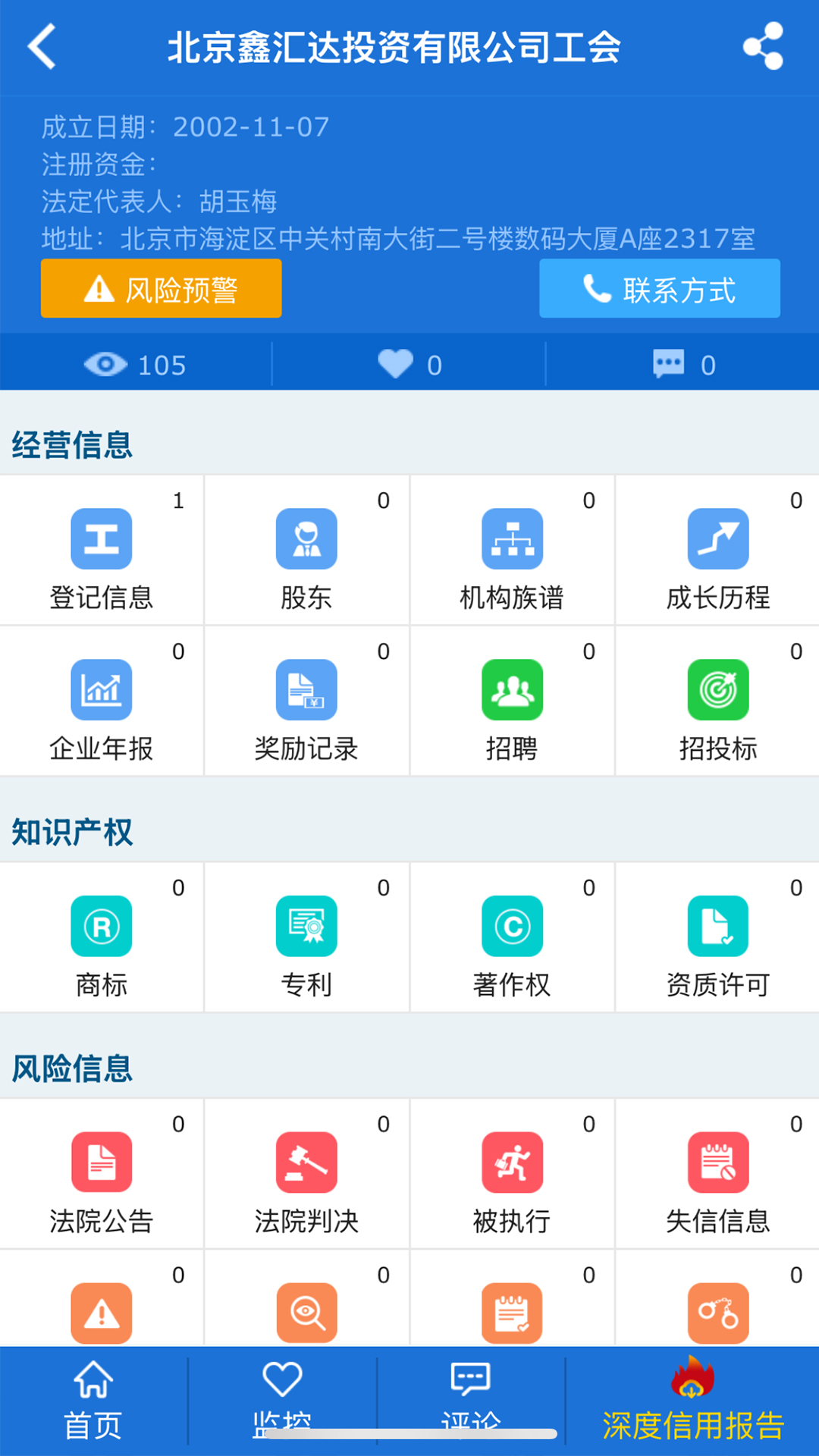View the 法院判决 court judgment icon
Image resolution: width=819 pixels, height=1456 pixels.
[306, 1163]
